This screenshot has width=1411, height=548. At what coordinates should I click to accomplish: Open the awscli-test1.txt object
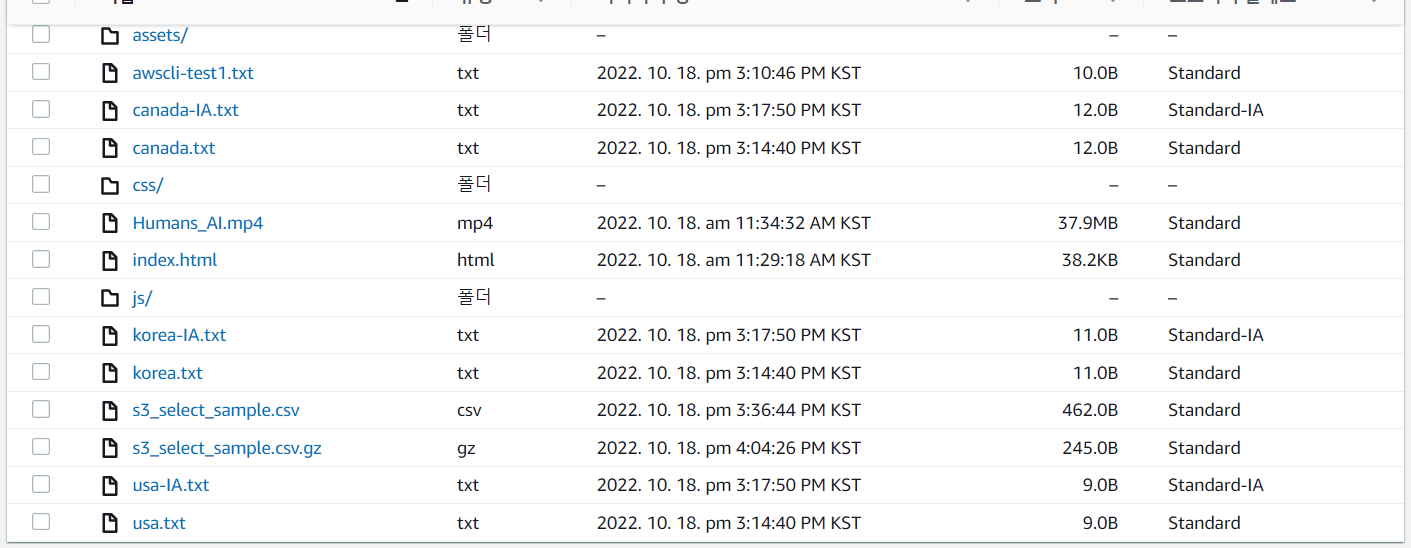[x=193, y=73]
